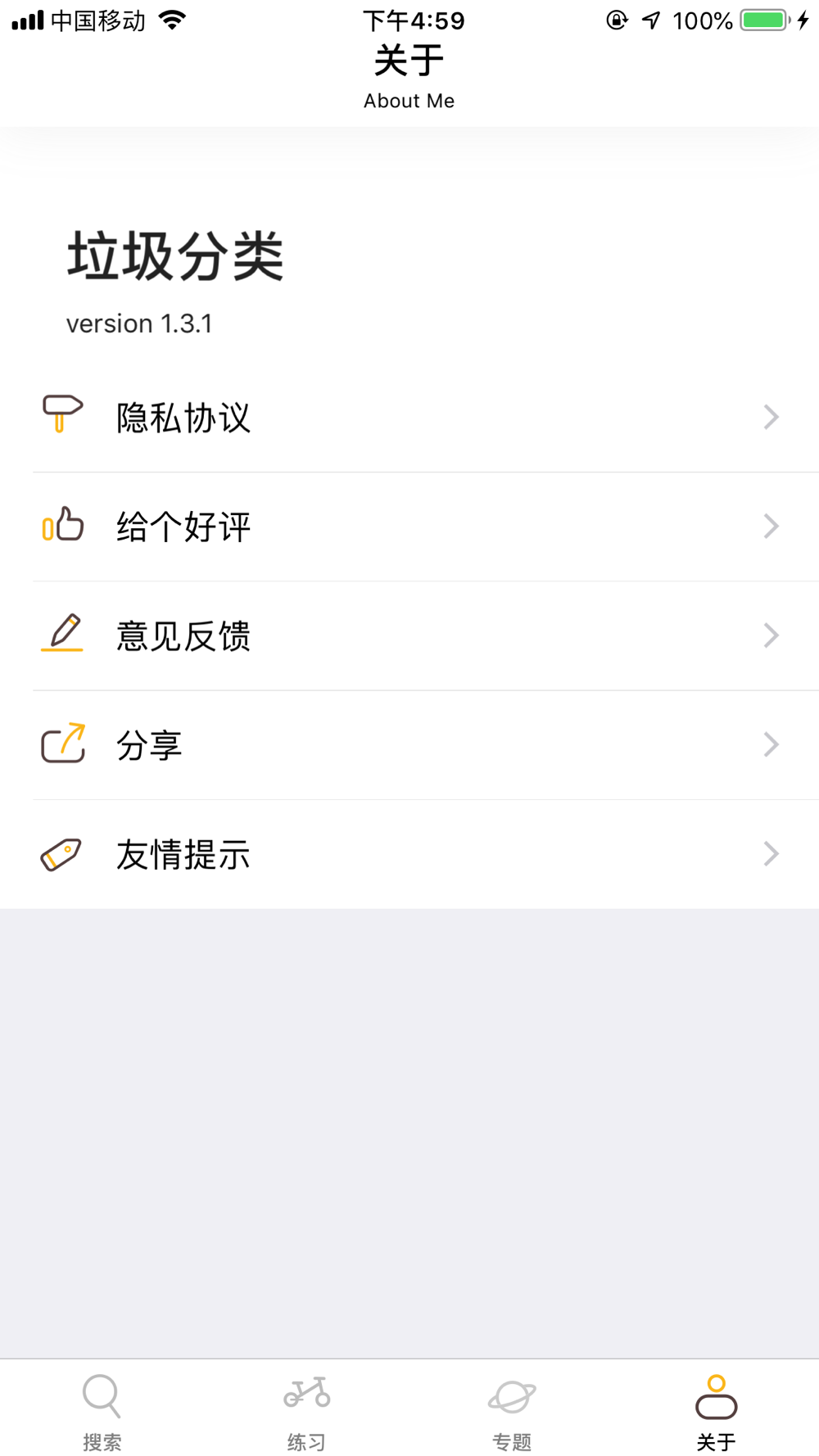Open the 友情提示 tips row

409,854
